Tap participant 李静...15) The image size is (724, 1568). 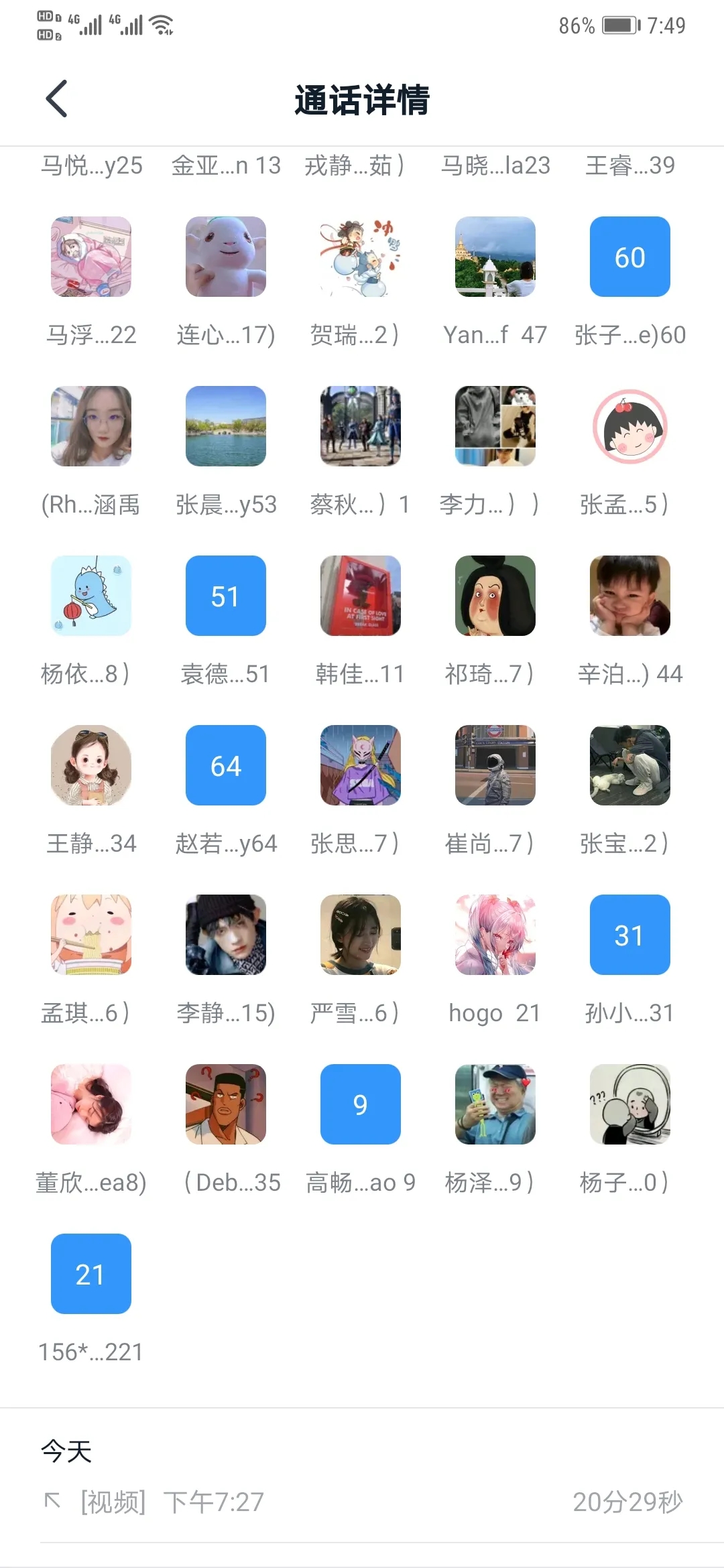[226, 935]
